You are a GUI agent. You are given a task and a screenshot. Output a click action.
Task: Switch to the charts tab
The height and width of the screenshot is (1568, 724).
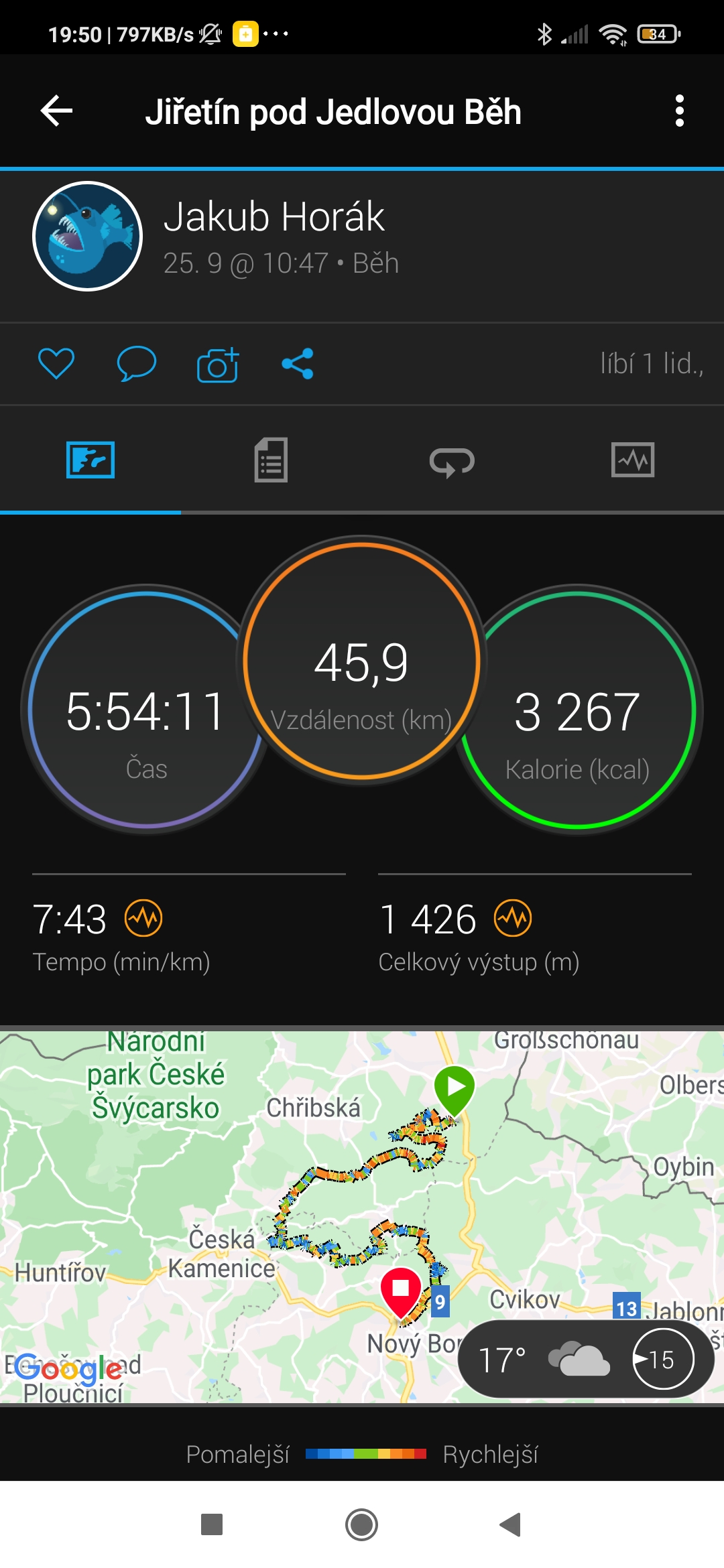633,460
